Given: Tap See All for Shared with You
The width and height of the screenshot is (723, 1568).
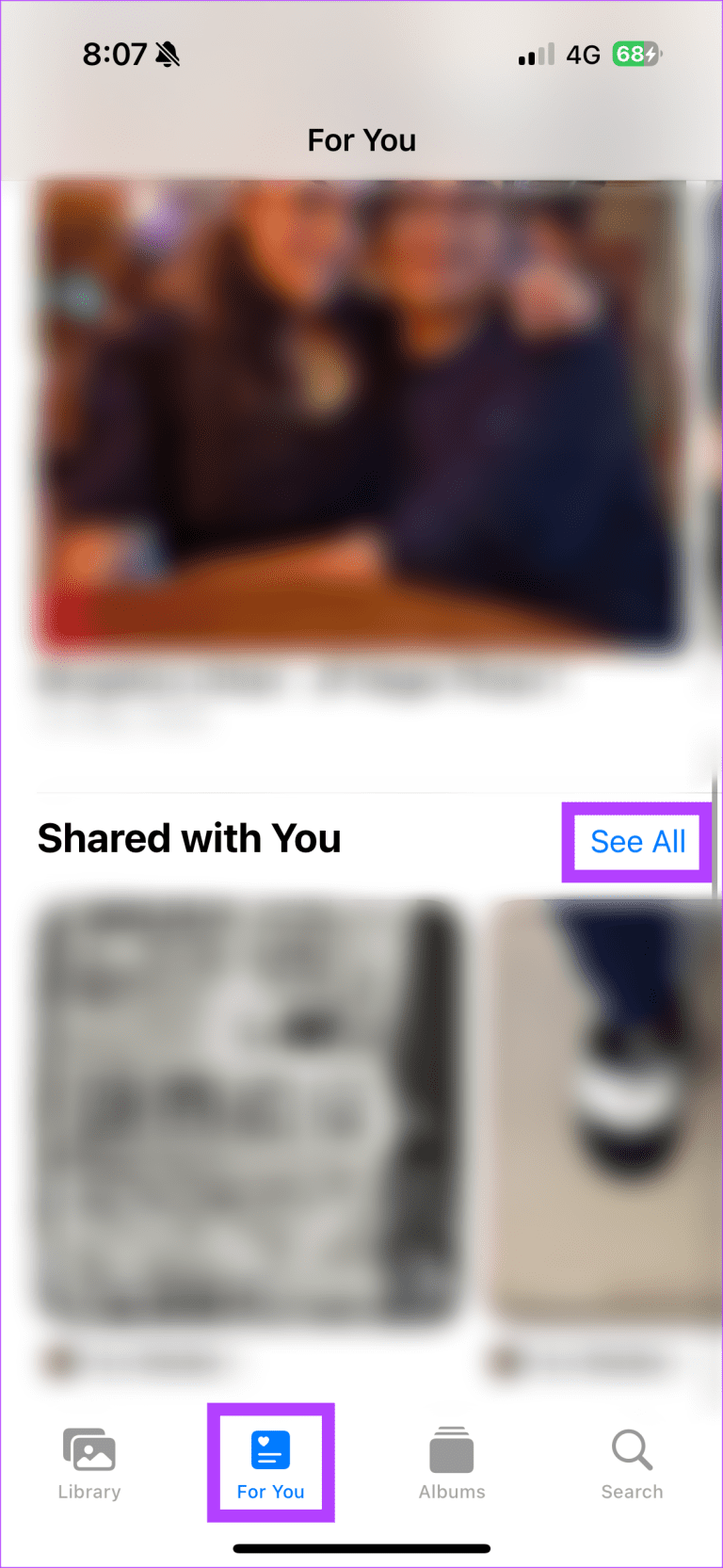Looking at the screenshot, I should point(637,841).
